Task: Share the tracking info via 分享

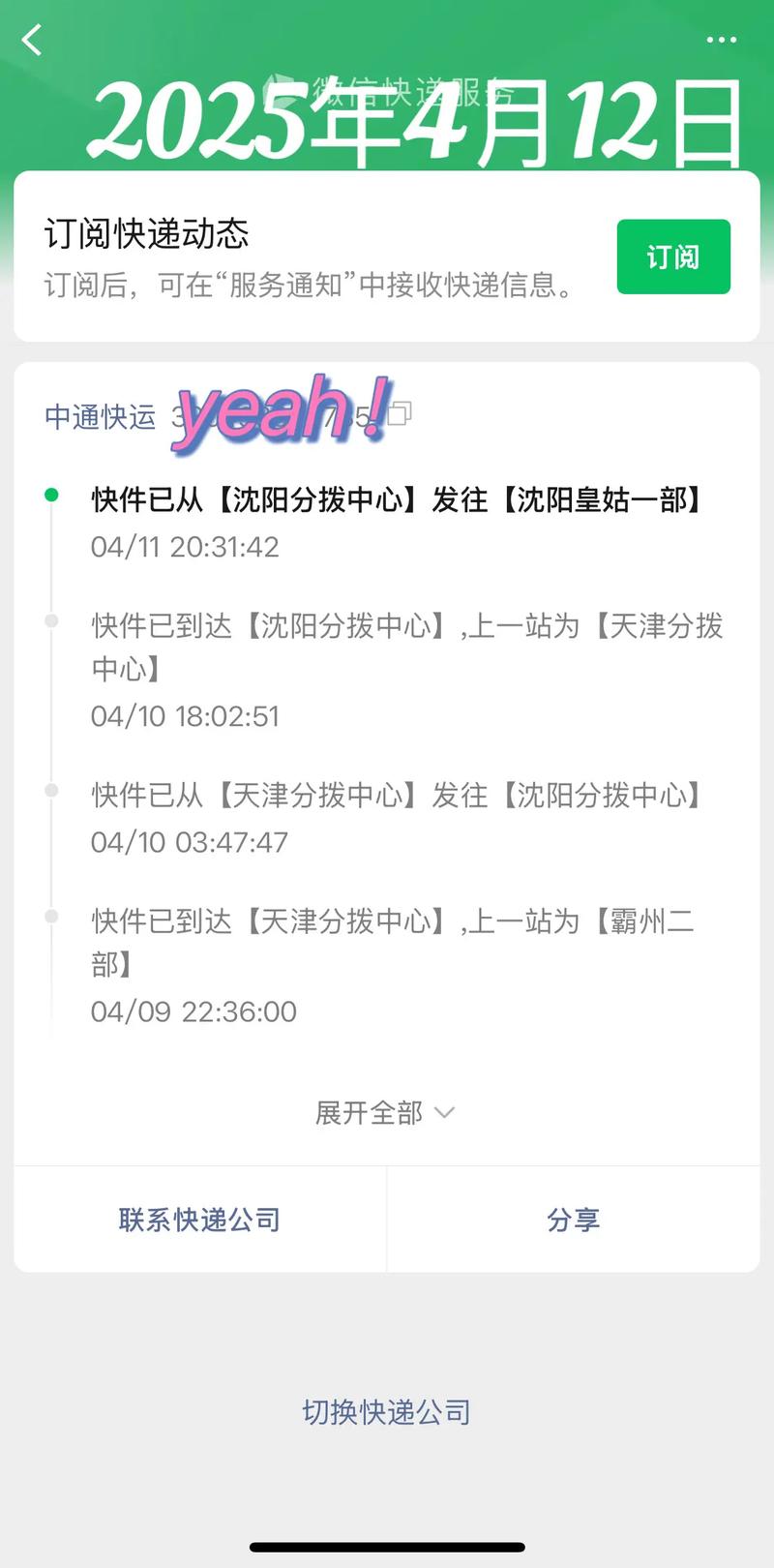Action: click(x=573, y=1220)
